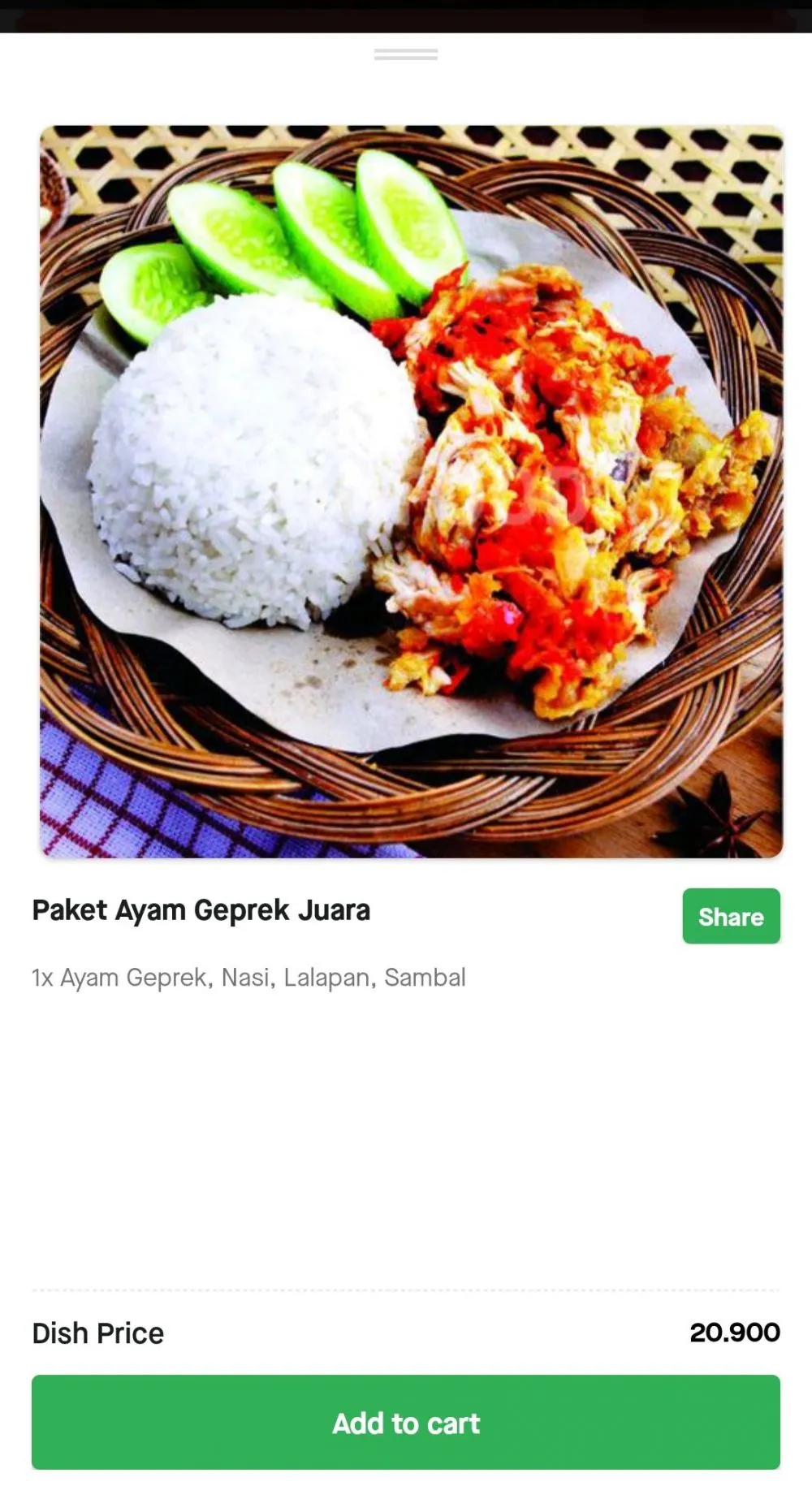Add the Paket Ayam Geprek to cart
812x1499 pixels.
[406, 1423]
